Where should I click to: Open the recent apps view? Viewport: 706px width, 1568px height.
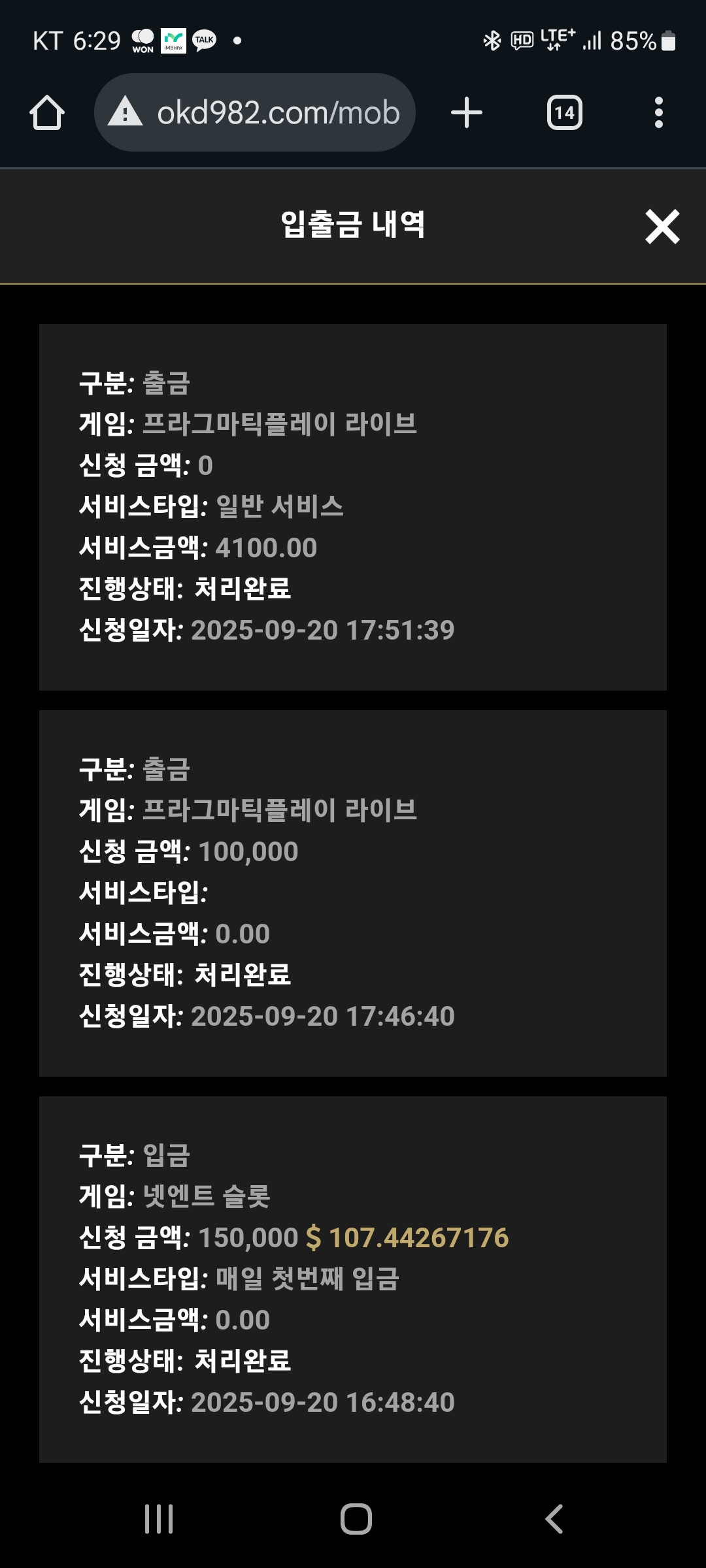point(159,1518)
